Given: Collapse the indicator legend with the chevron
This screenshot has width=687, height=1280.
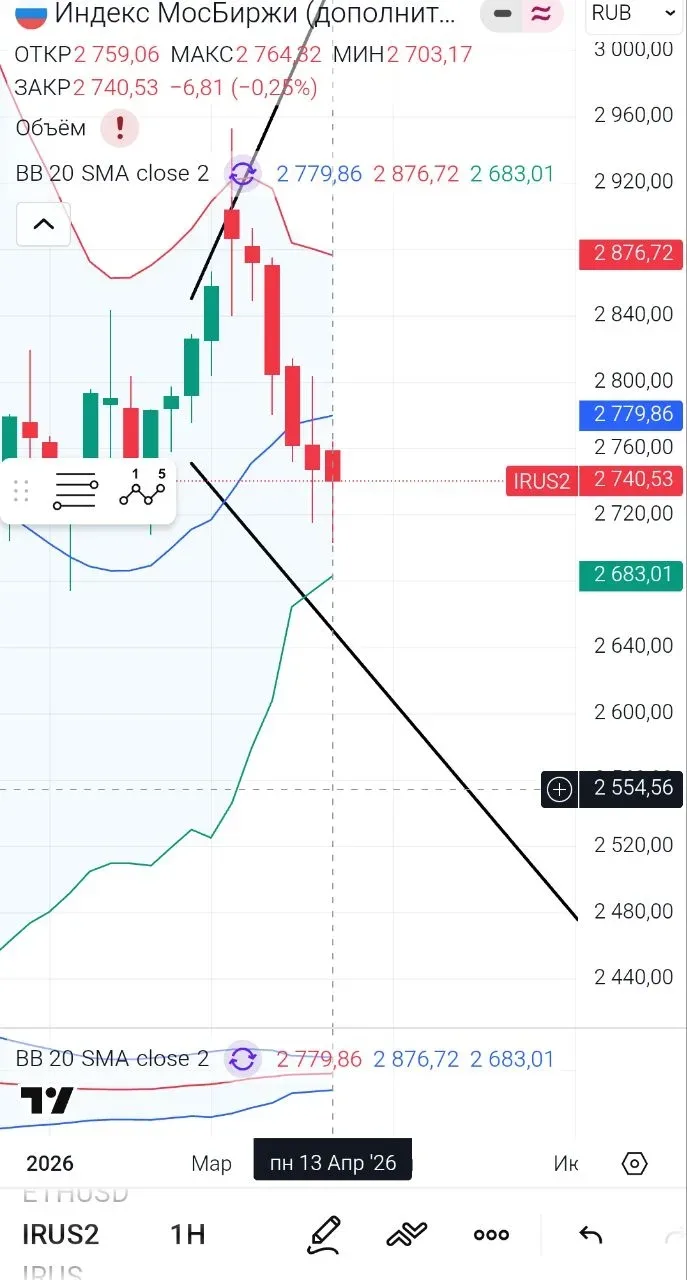Looking at the screenshot, I should click(x=44, y=224).
